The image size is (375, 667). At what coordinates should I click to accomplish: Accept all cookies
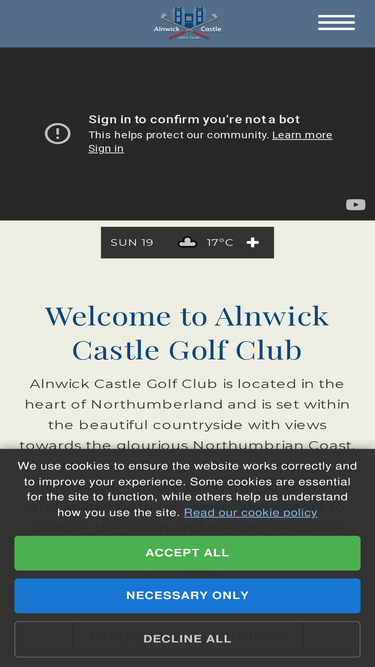click(188, 553)
